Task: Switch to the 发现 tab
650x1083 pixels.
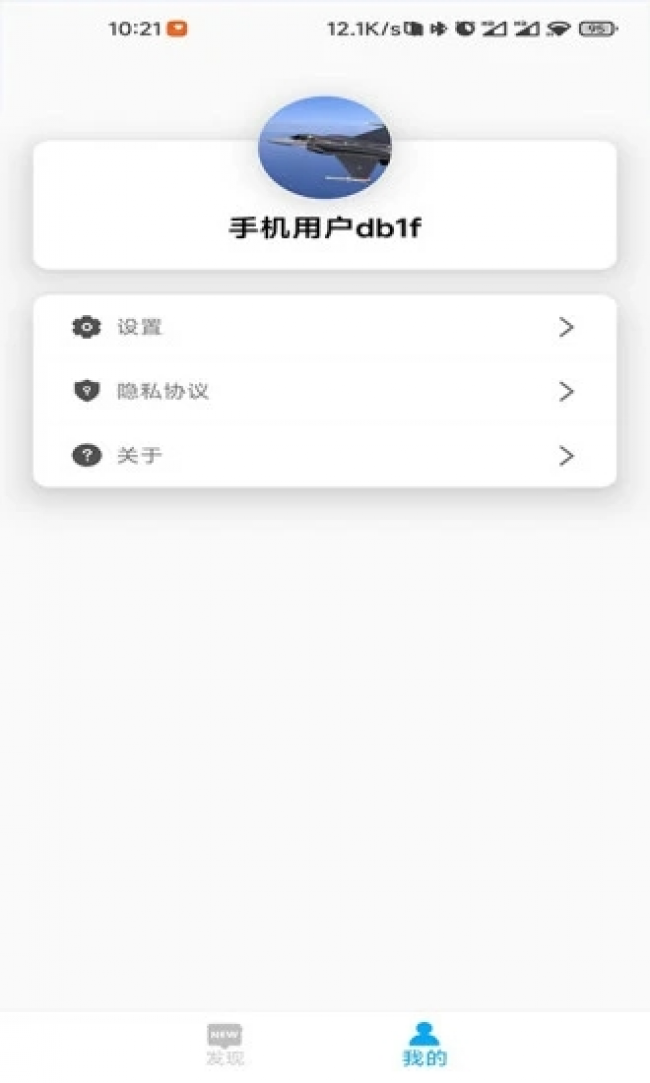Action: [x=225, y=1045]
